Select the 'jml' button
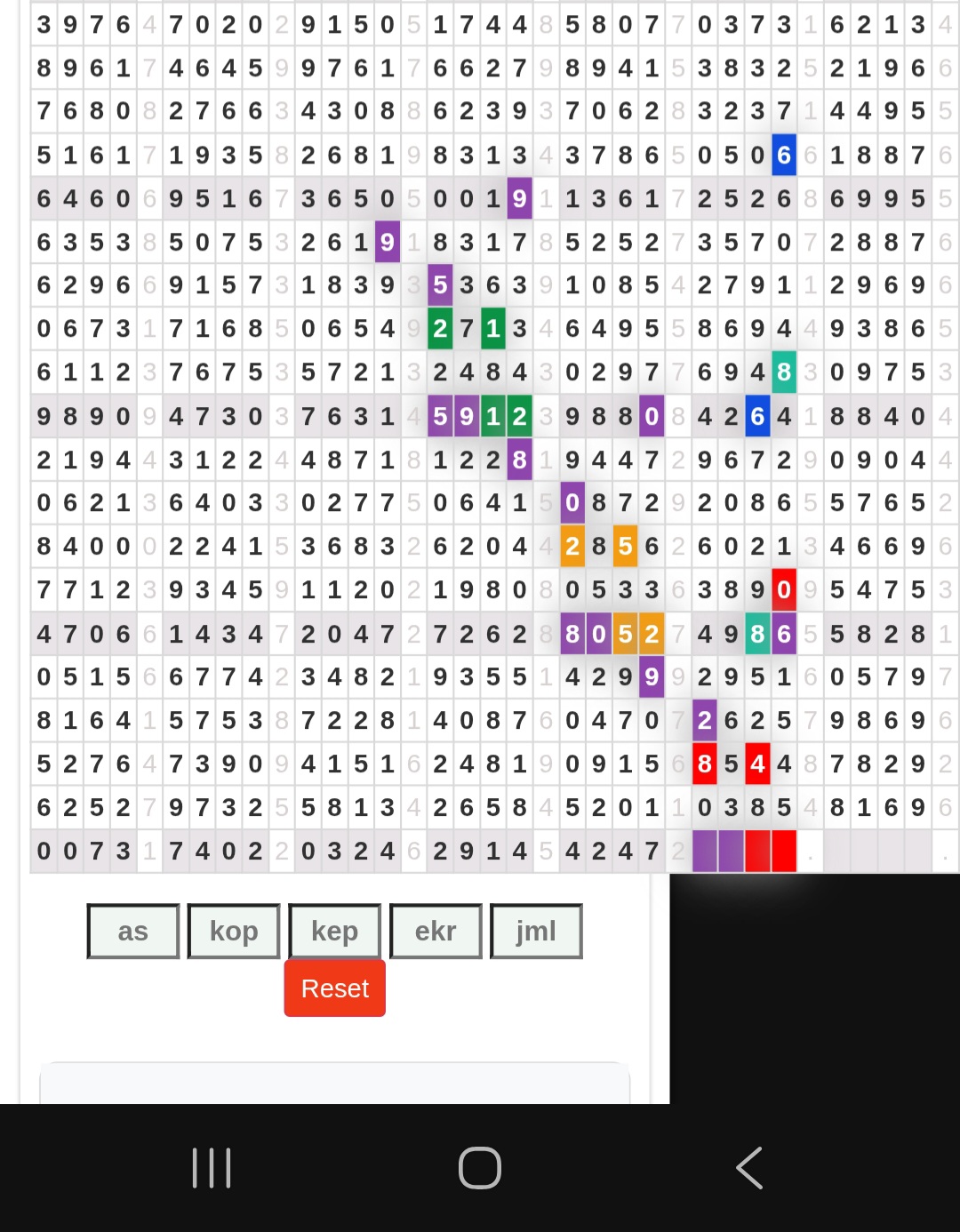The width and height of the screenshot is (960, 1232). (x=536, y=931)
